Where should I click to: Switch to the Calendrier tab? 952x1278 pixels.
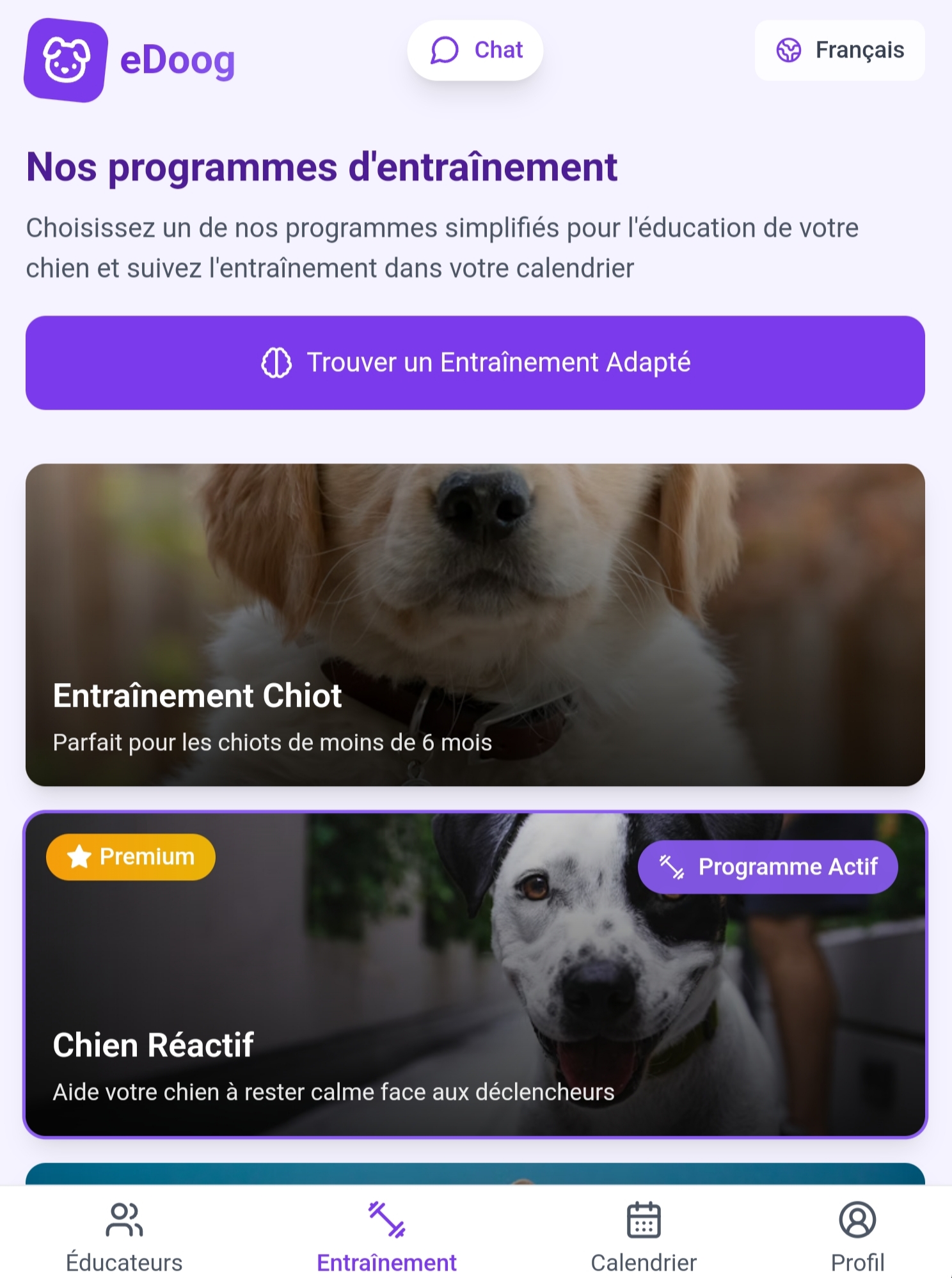point(644,1235)
